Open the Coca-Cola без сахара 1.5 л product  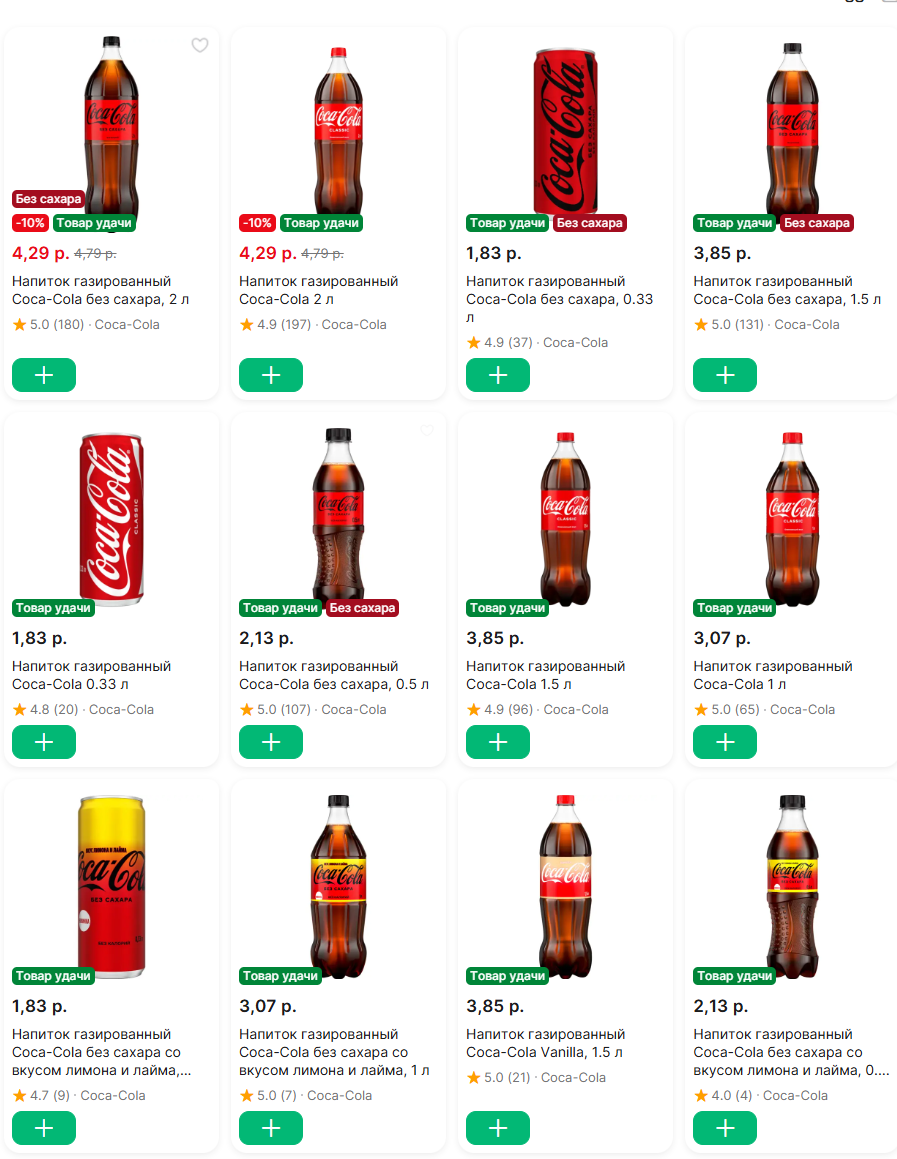(x=787, y=290)
